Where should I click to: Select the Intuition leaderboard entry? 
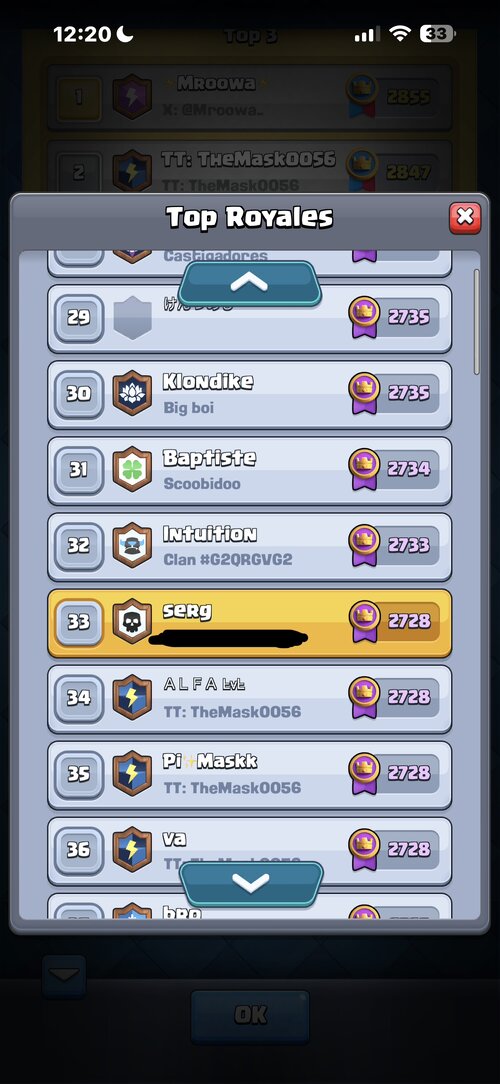(250, 547)
